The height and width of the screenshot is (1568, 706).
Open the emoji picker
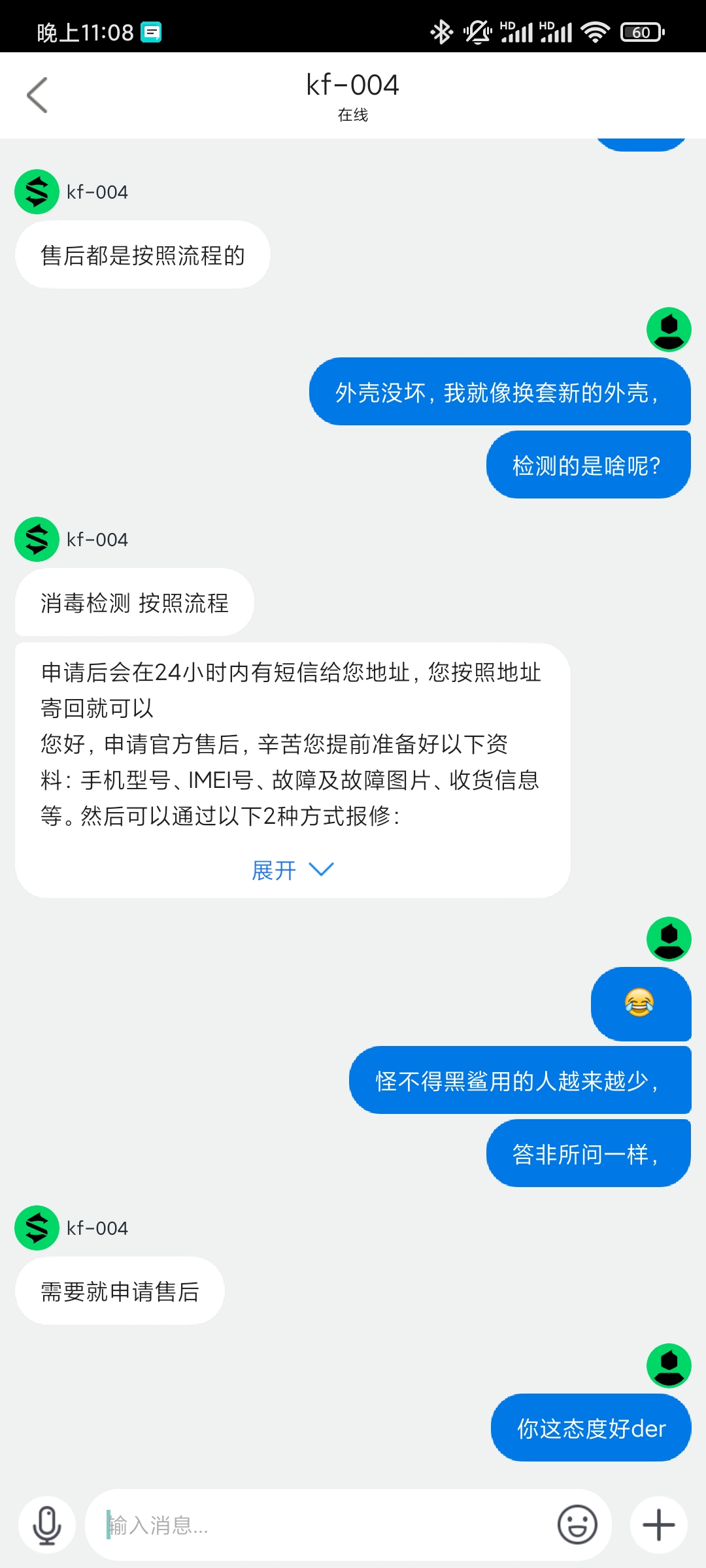[x=577, y=1526]
